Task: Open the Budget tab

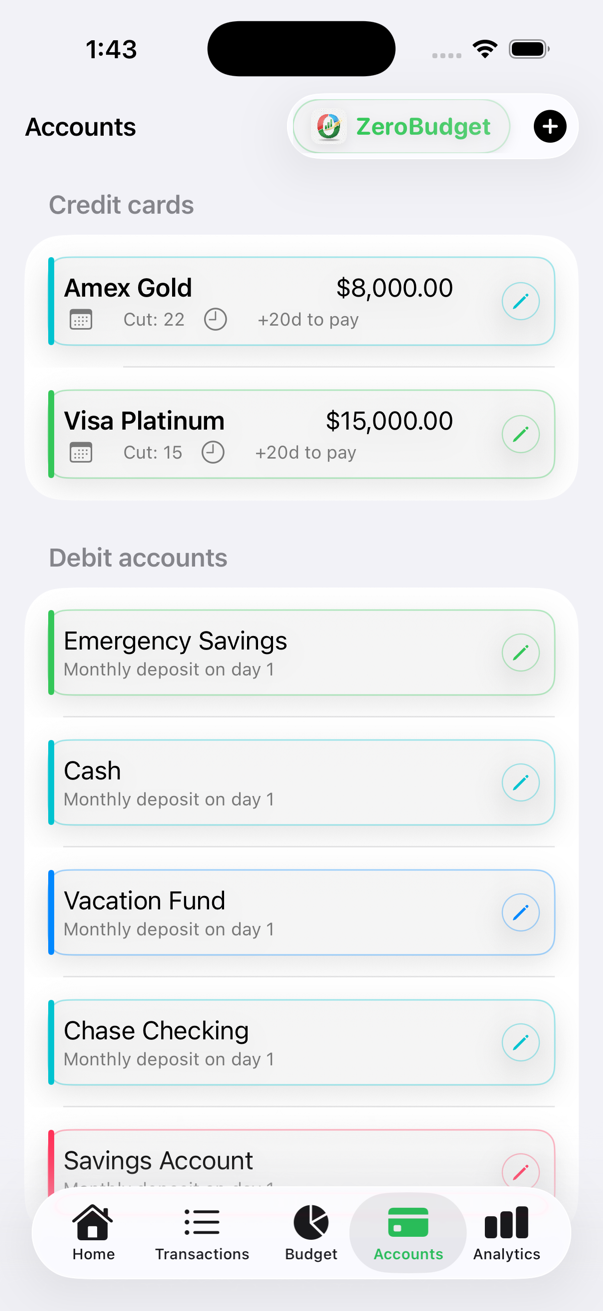Action: [x=311, y=1233]
